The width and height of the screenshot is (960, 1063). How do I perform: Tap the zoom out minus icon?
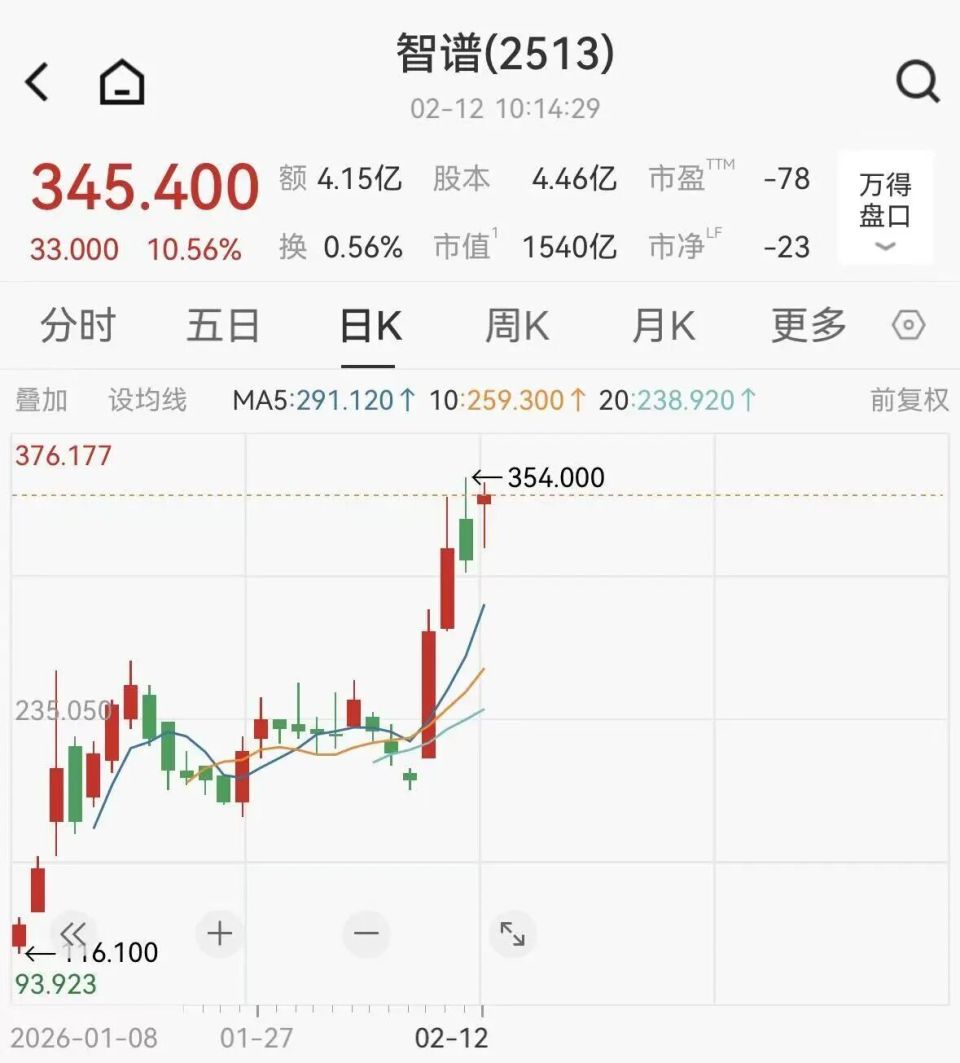pos(366,932)
